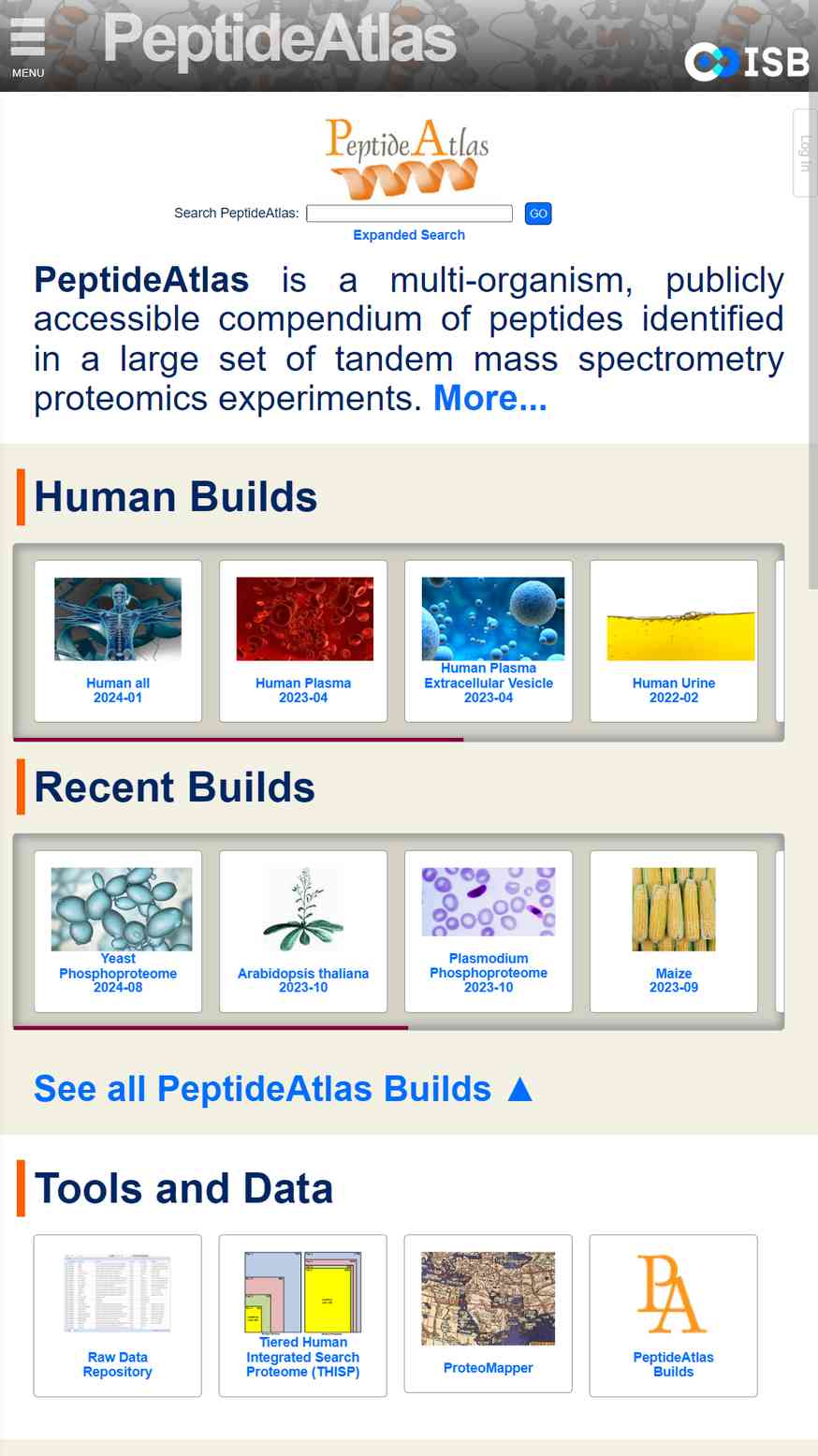View the Human Urine 2022-02 build
Viewport: 818px width, 1456px height.
tap(674, 641)
